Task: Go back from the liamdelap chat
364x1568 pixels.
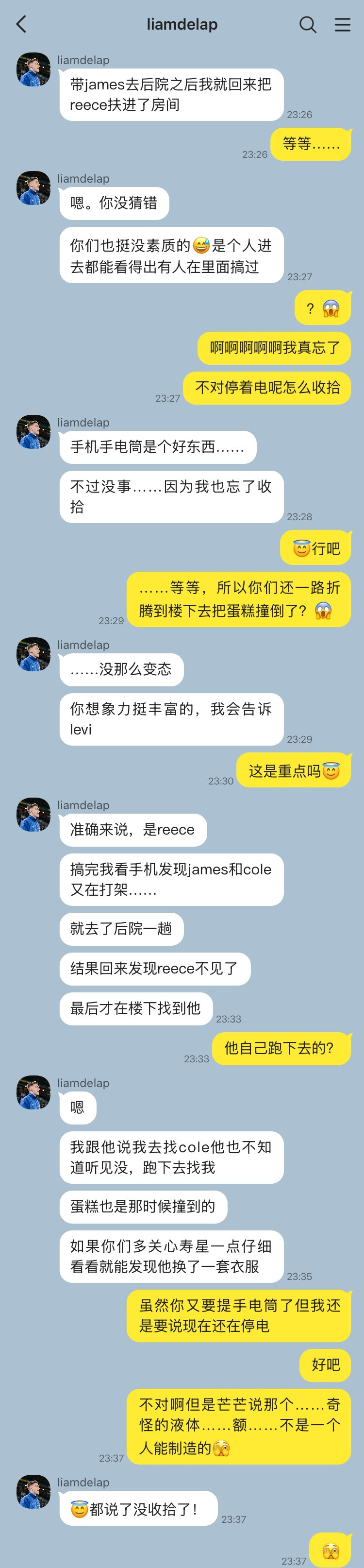Action: 22,24
